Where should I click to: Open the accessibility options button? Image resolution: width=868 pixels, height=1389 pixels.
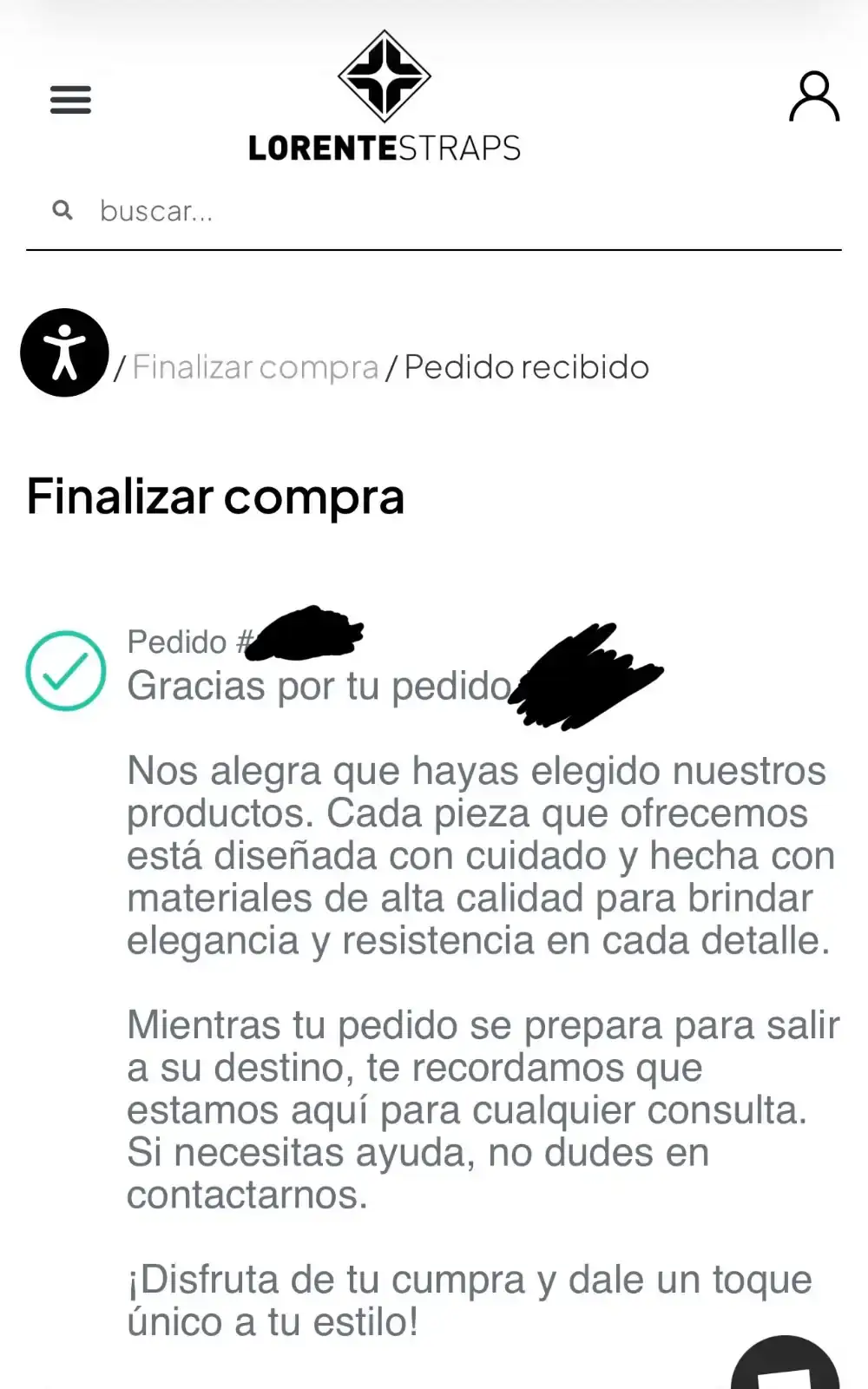(65, 352)
